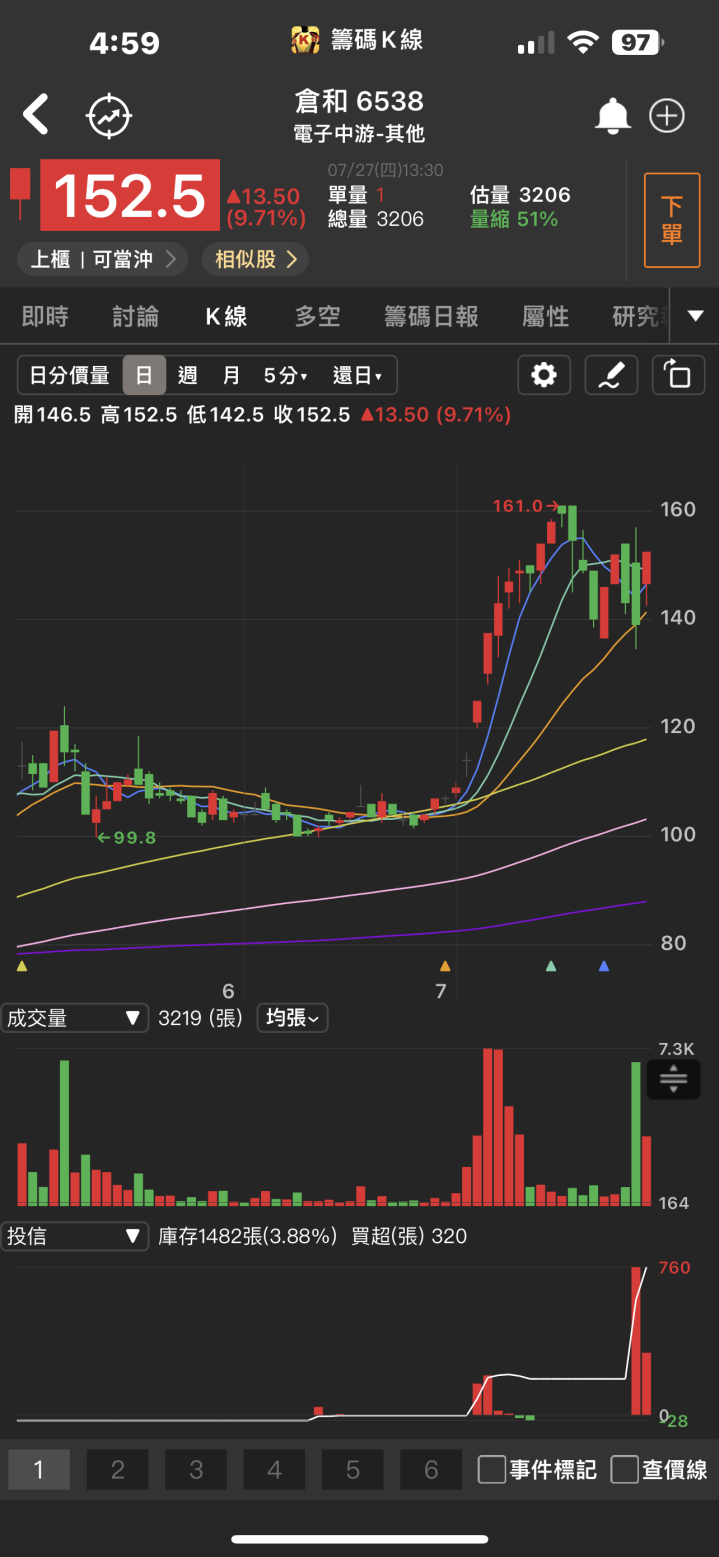Select the 月 monthly chart period

(231, 376)
